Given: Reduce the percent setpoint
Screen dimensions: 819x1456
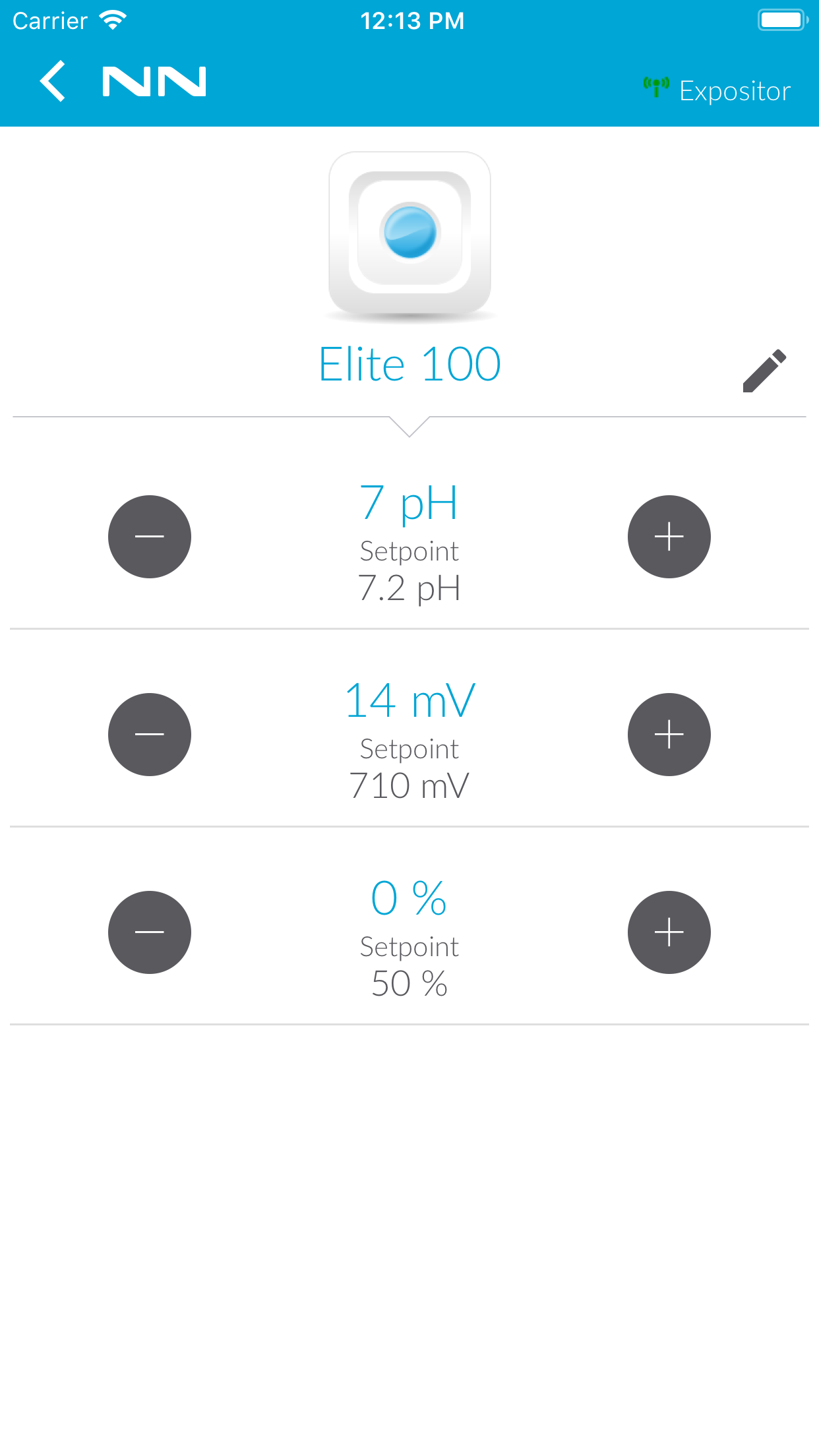Looking at the screenshot, I should (x=150, y=932).
